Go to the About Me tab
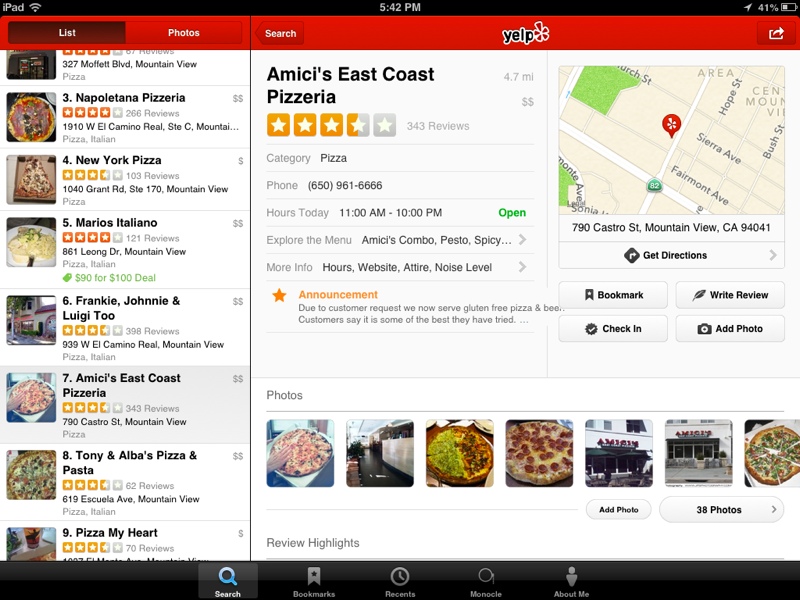Viewport: 800px width, 600px height. coord(571,581)
